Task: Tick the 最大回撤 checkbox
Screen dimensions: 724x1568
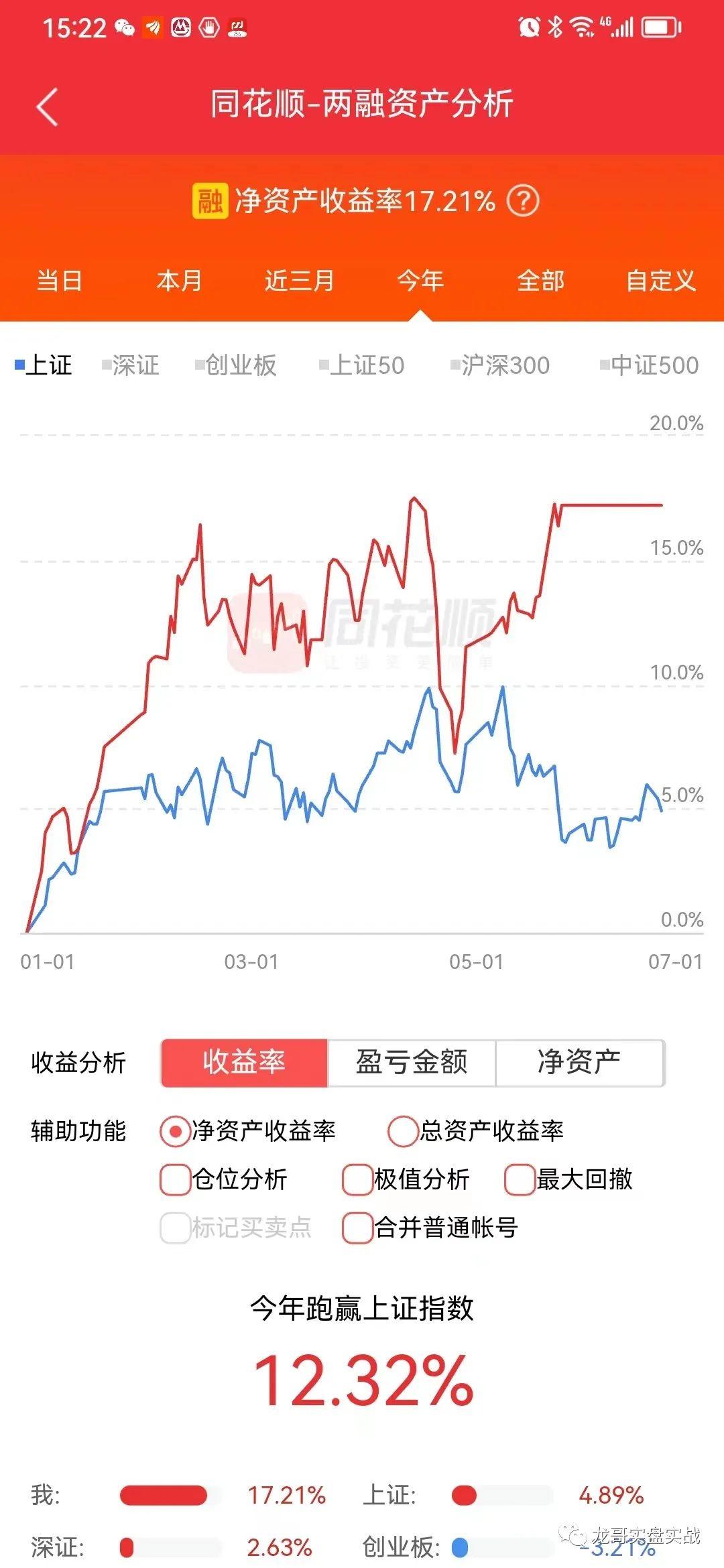Action: tap(568, 1179)
